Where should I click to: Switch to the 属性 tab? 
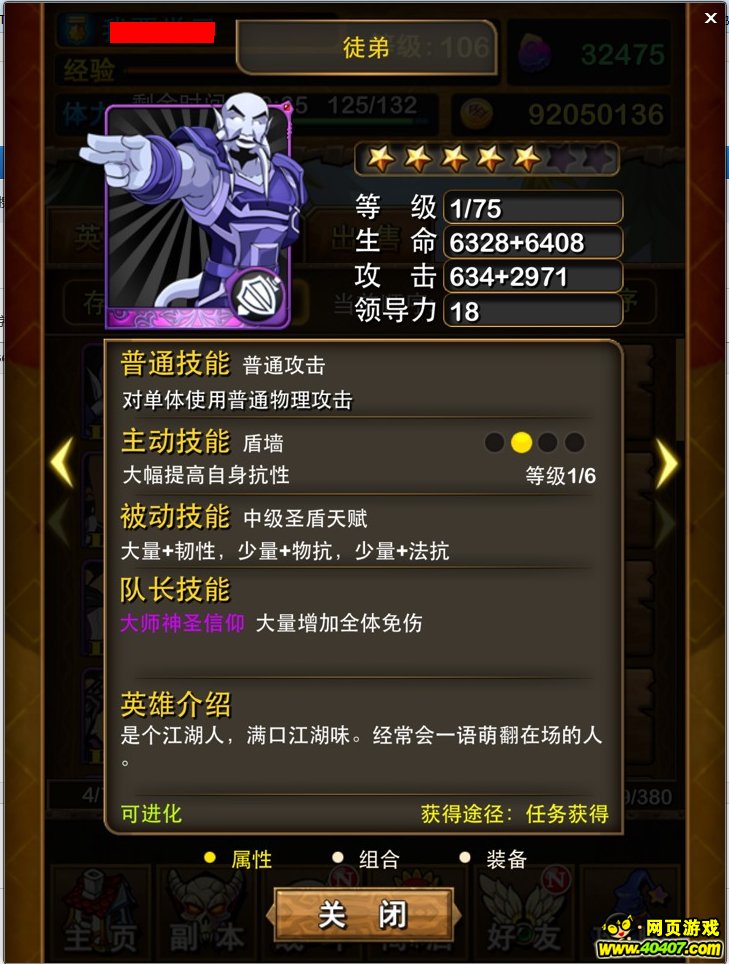[240, 859]
